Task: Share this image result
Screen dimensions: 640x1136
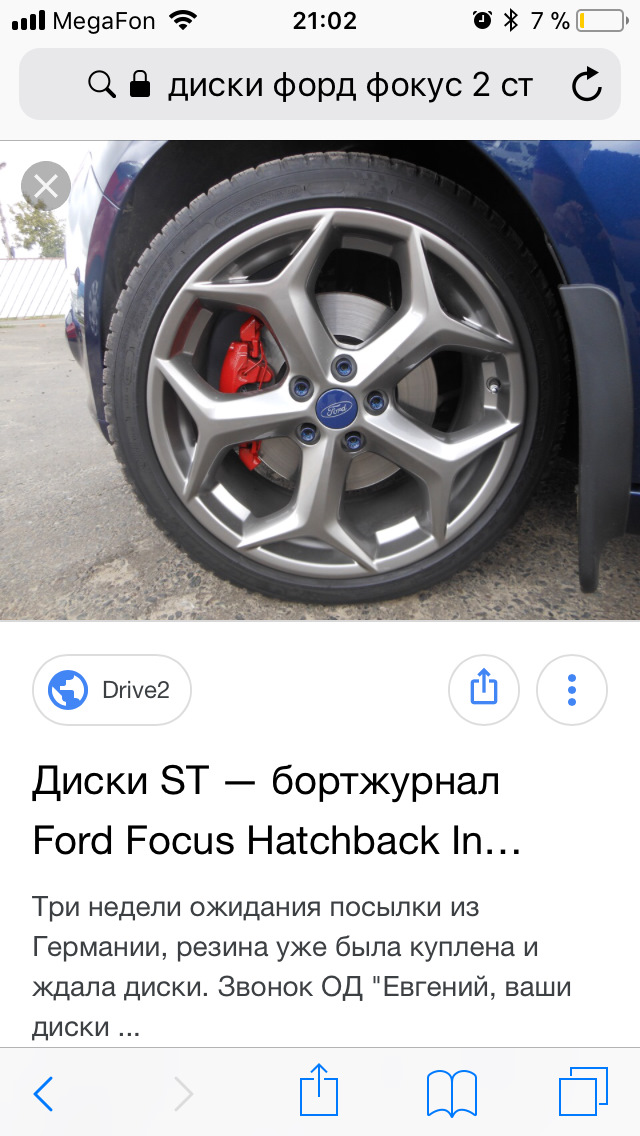Action: click(484, 690)
